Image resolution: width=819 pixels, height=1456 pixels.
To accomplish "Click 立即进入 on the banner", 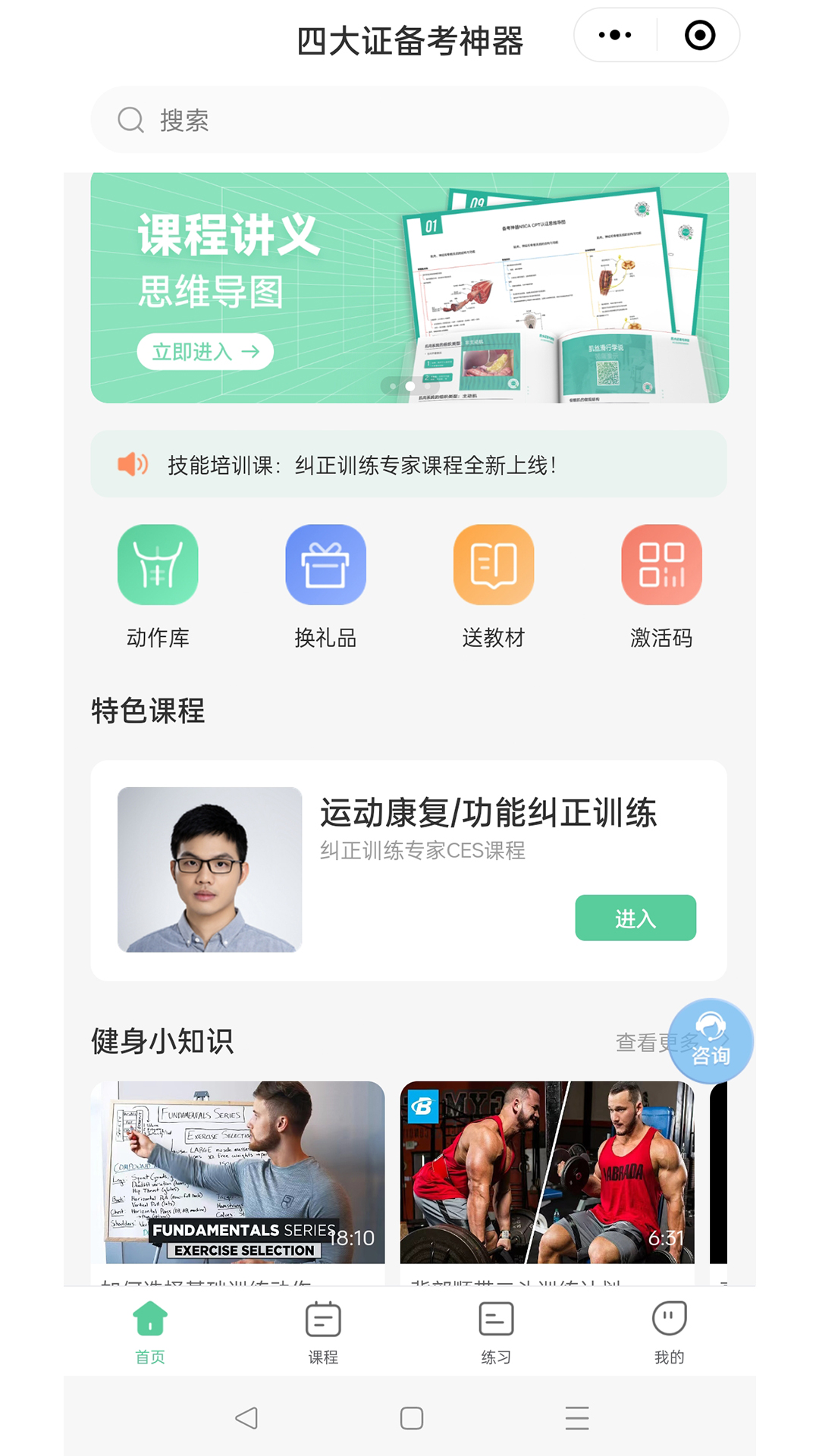I will coord(205,351).
